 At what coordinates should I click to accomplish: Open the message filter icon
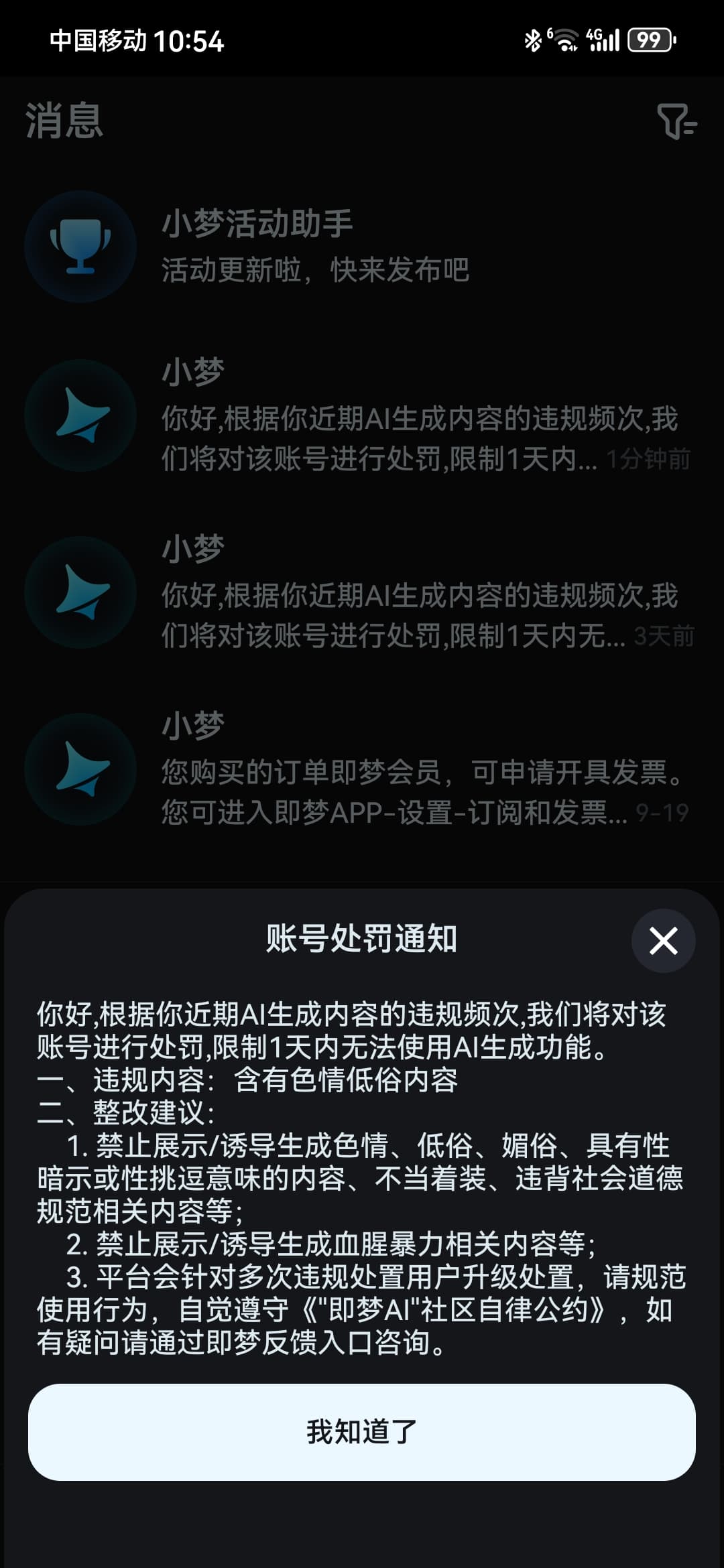[676, 121]
